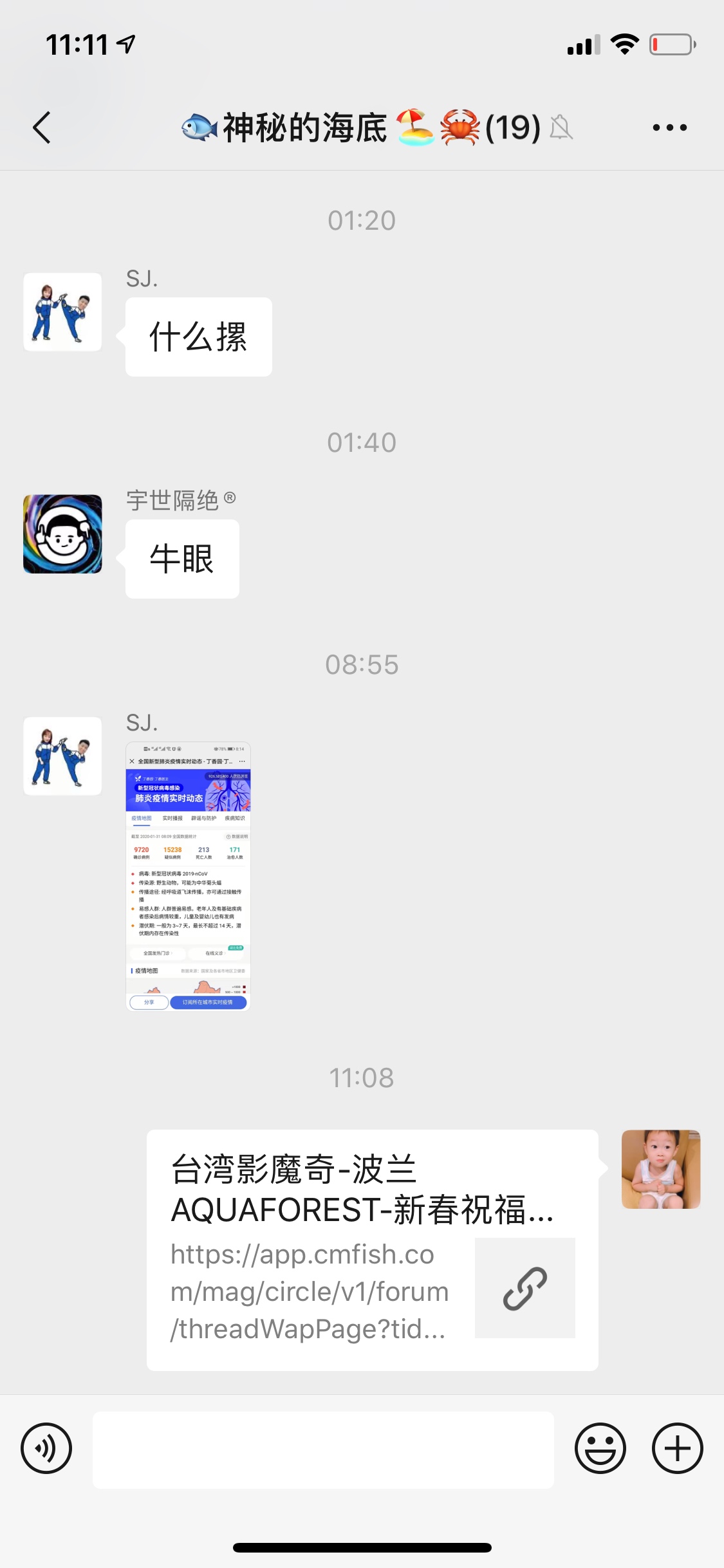Go back to the chat list
Image resolution: width=724 pixels, height=1568 pixels.
point(42,127)
